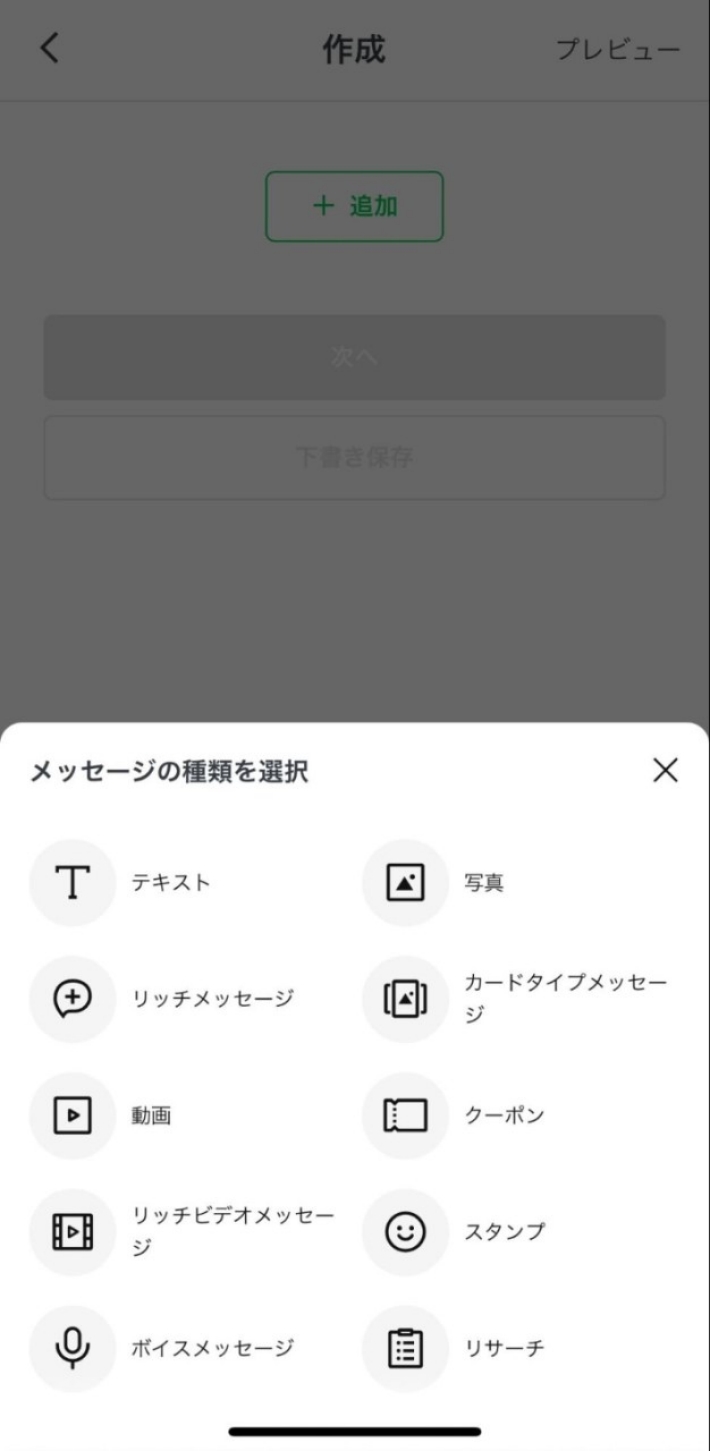Open リッチビデオメッセージ option
Screen dimensions: 710x1451
[73, 1232]
